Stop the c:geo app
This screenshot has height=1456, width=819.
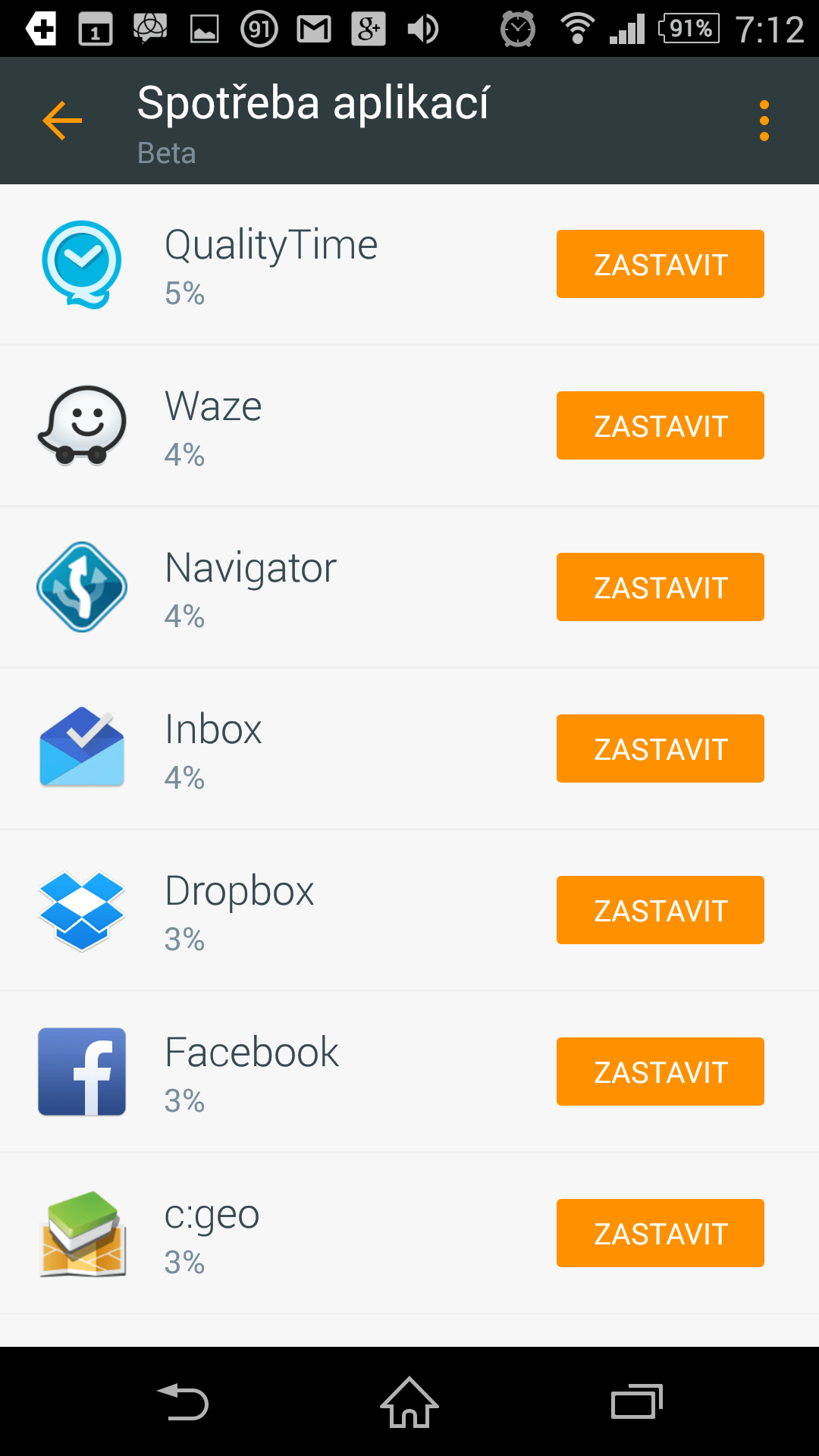coord(660,1233)
